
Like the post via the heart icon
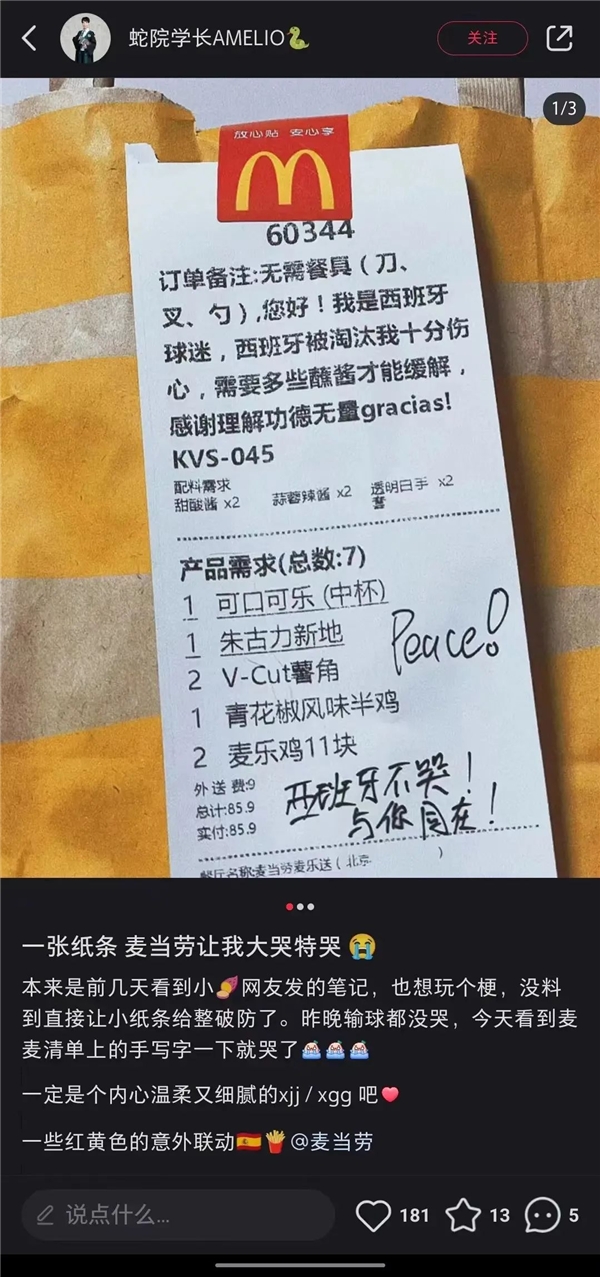click(x=374, y=1215)
